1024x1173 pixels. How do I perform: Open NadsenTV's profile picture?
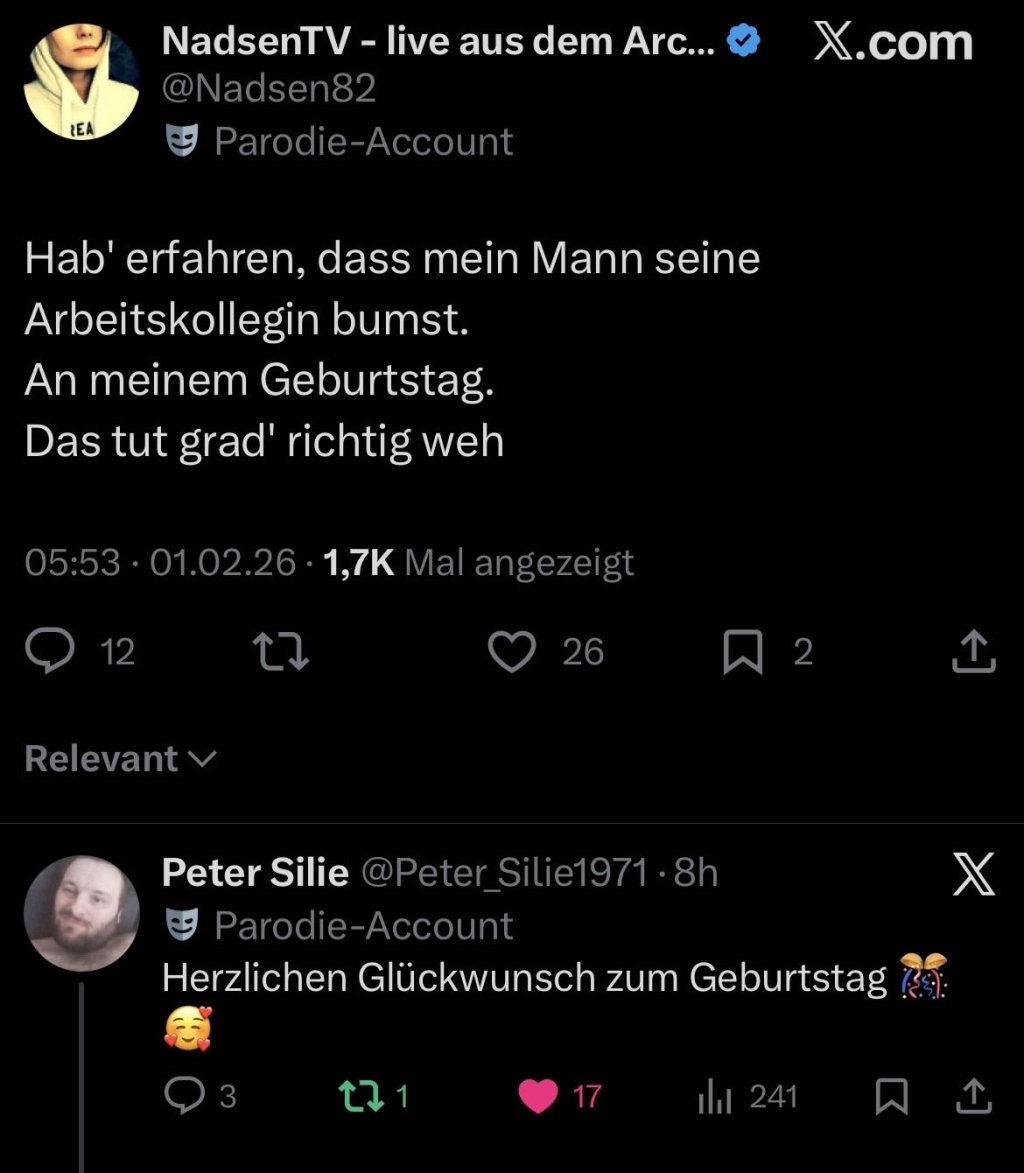pos(81,81)
